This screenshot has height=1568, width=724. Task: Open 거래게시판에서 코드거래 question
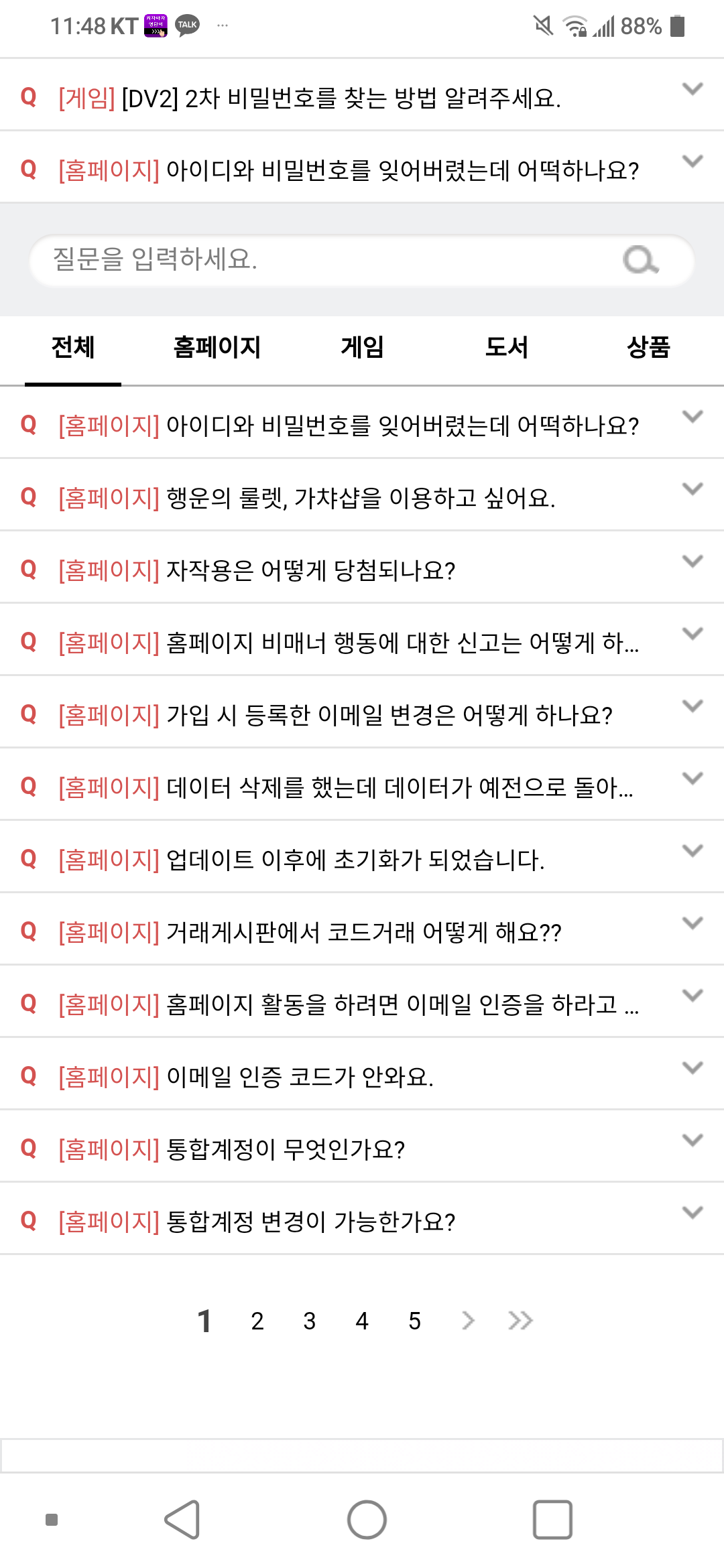pos(362,929)
